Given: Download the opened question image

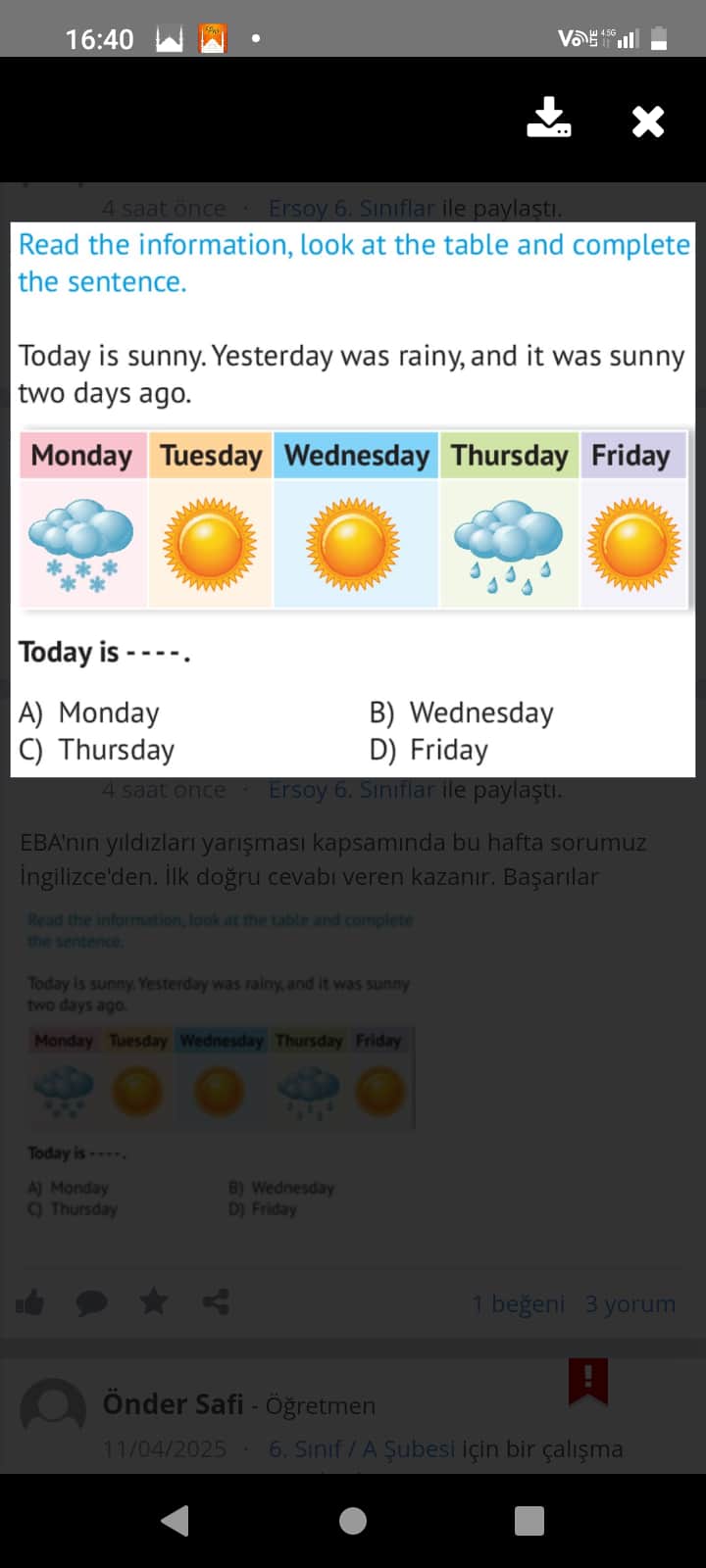Looking at the screenshot, I should pos(548,119).
